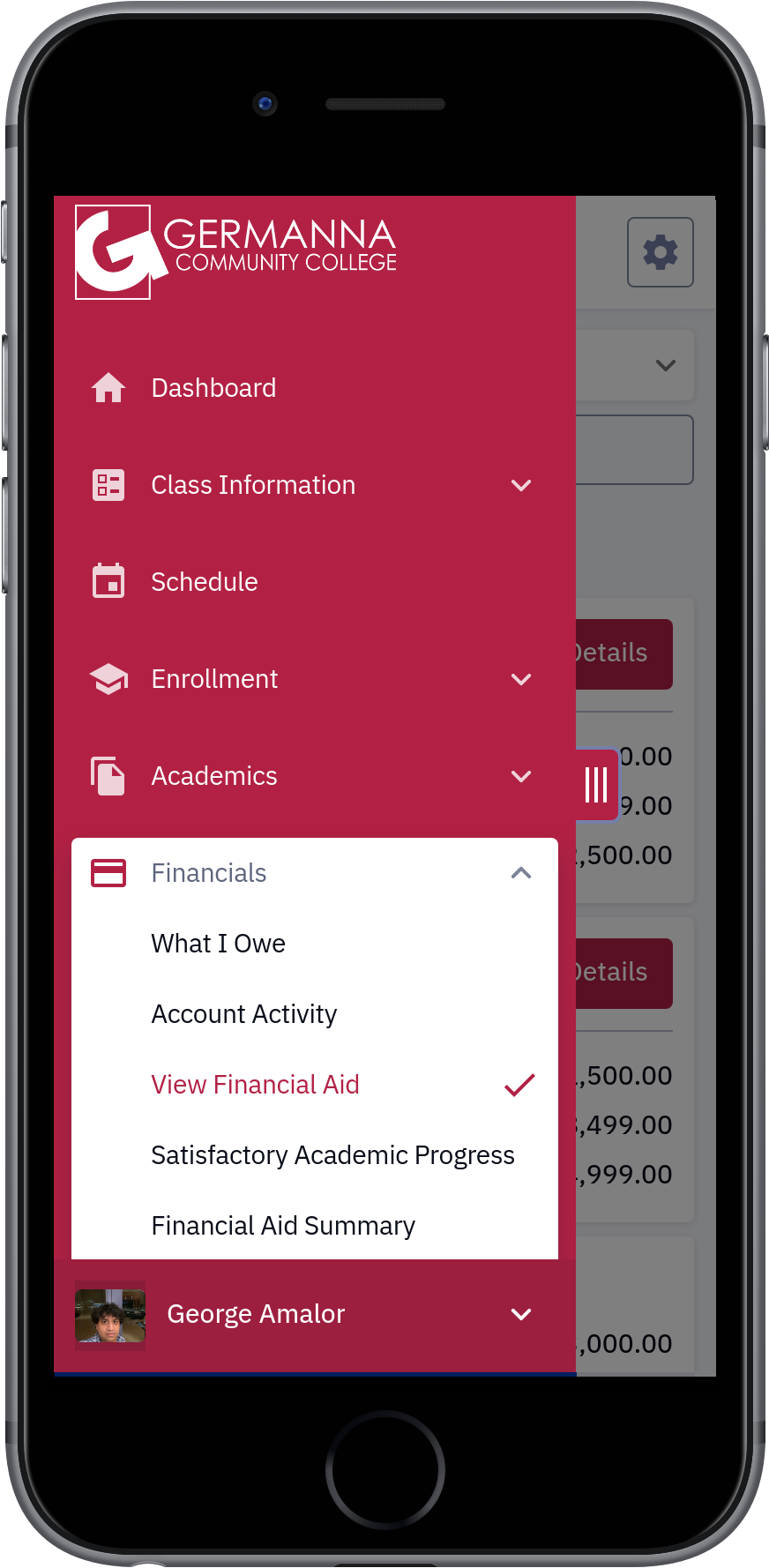The height and width of the screenshot is (1568, 769).
Task: Open Financial Aid Summary
Action: click(x=315, y=1226)
